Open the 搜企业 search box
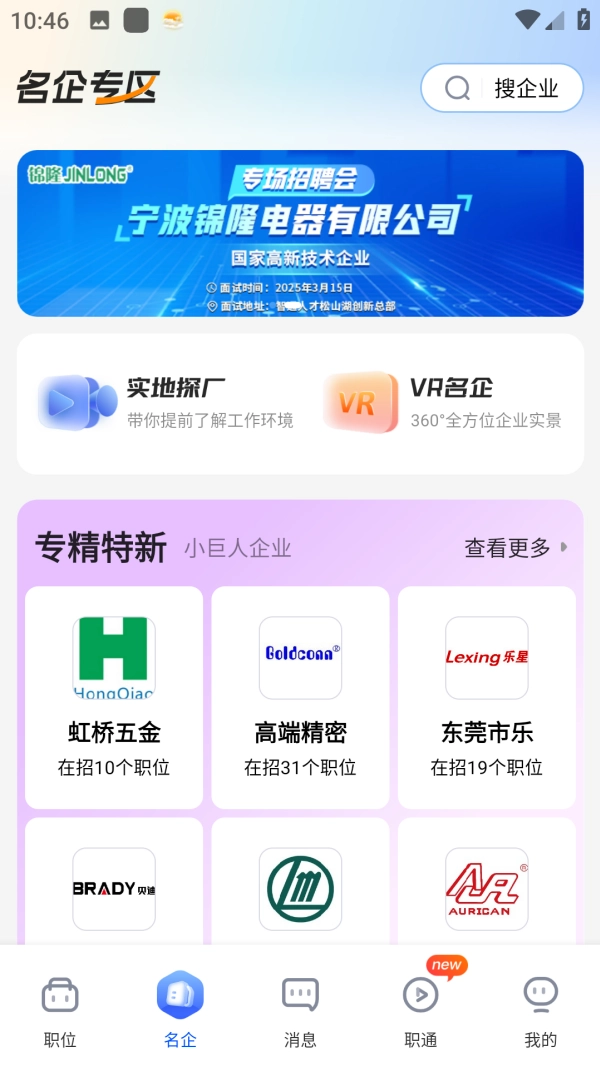This screenshot has height=1067, width=600. [x=502, y=89]
